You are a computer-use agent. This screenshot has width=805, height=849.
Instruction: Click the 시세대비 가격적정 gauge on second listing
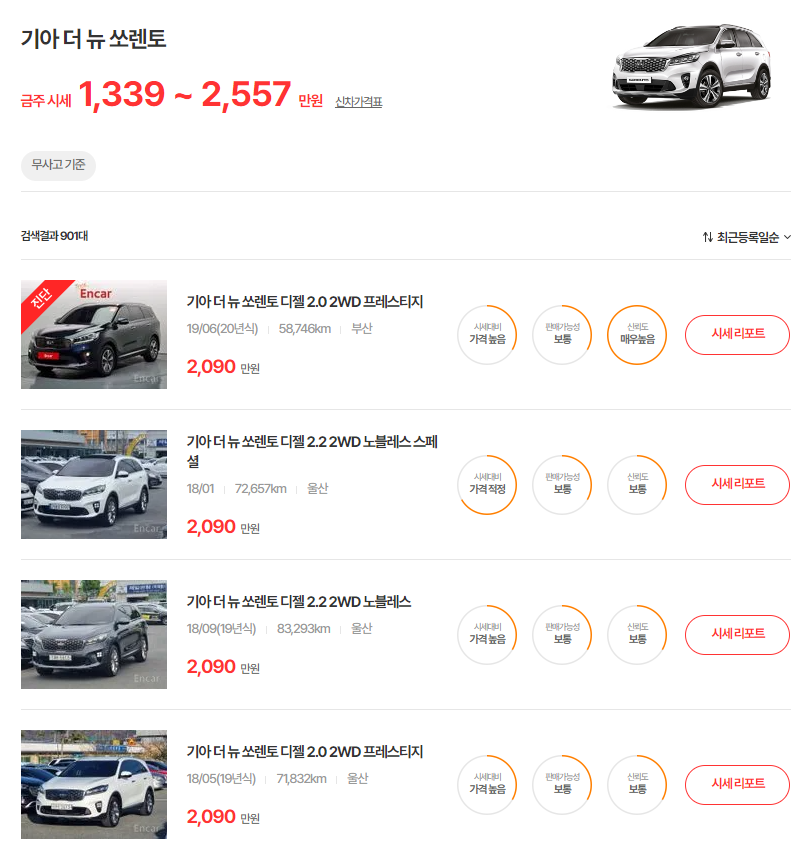pyautogui.click(x=487, y=485)
